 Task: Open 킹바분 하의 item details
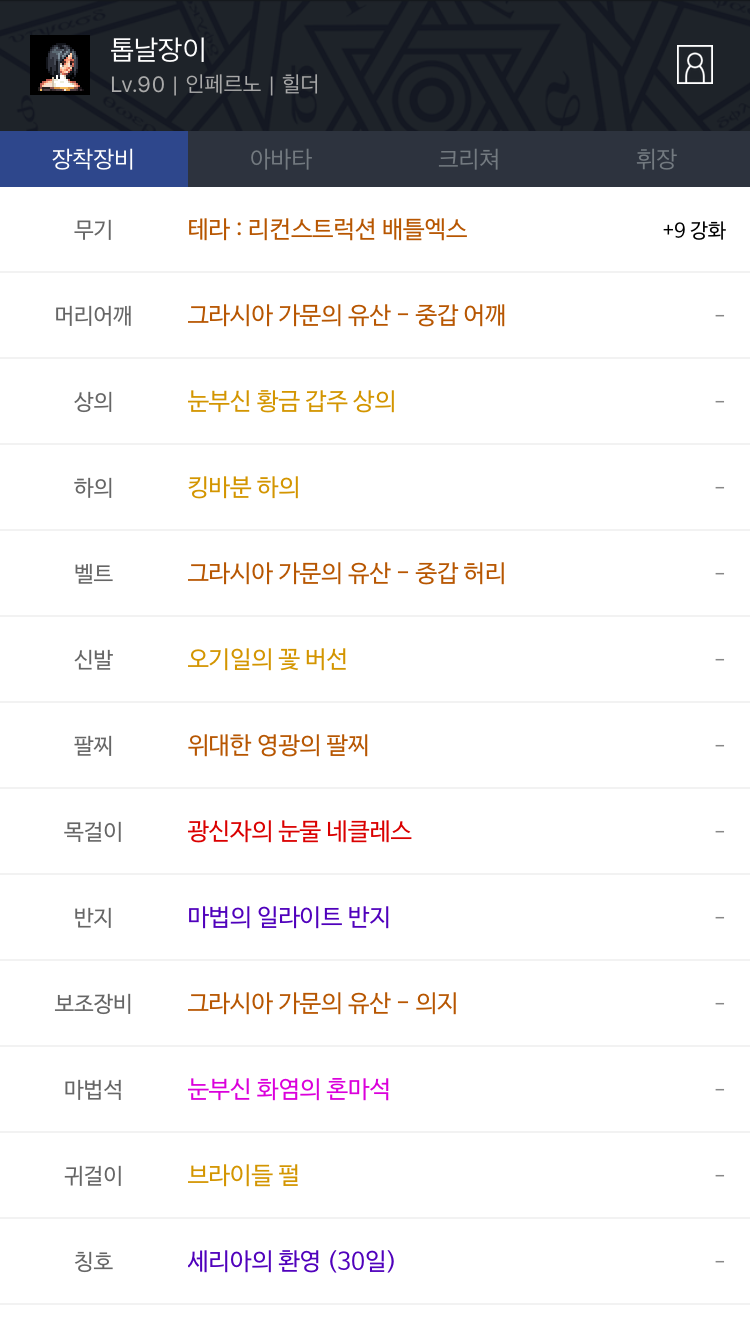[x=375, y=487]
